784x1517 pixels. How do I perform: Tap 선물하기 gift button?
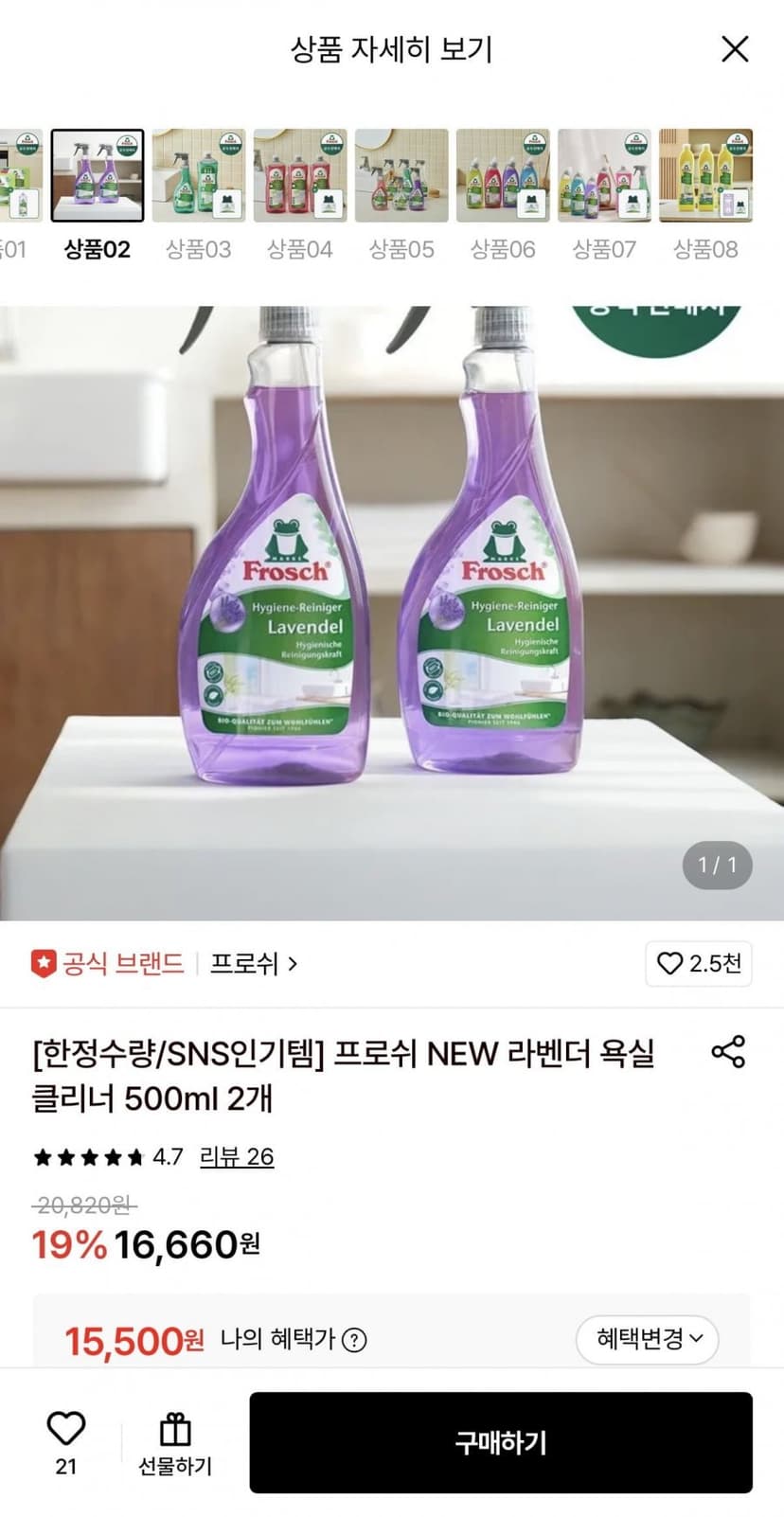pyautogui.click(x=175, y=1443)
